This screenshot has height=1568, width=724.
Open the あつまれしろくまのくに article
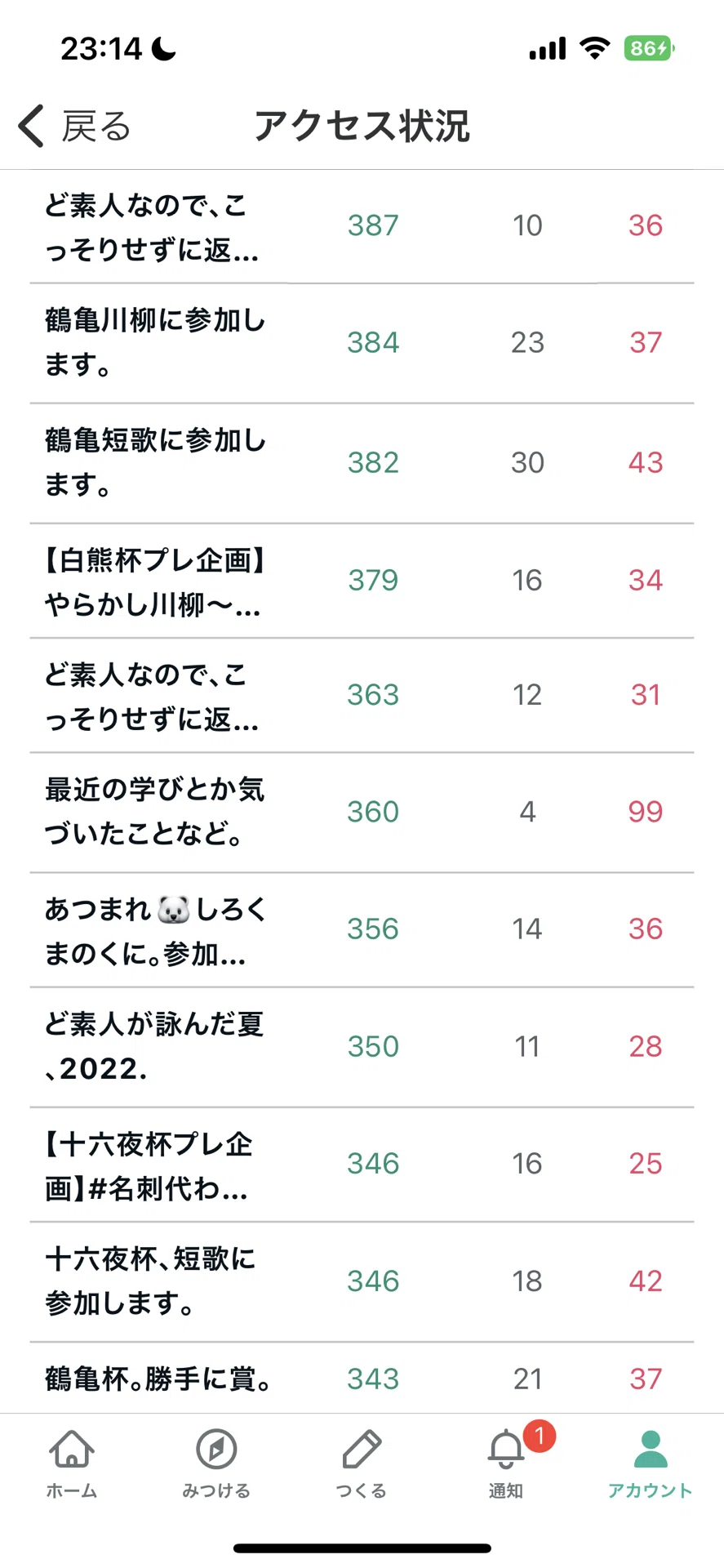362,930
